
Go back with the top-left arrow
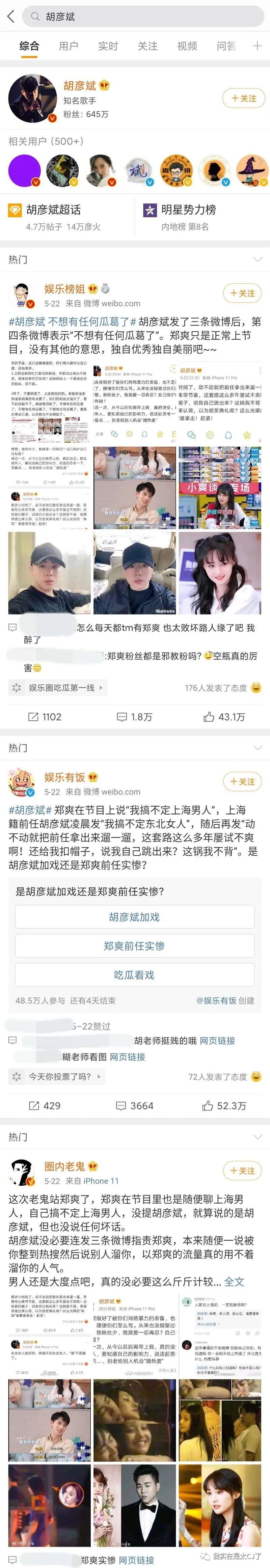click(x=10, y=17)
